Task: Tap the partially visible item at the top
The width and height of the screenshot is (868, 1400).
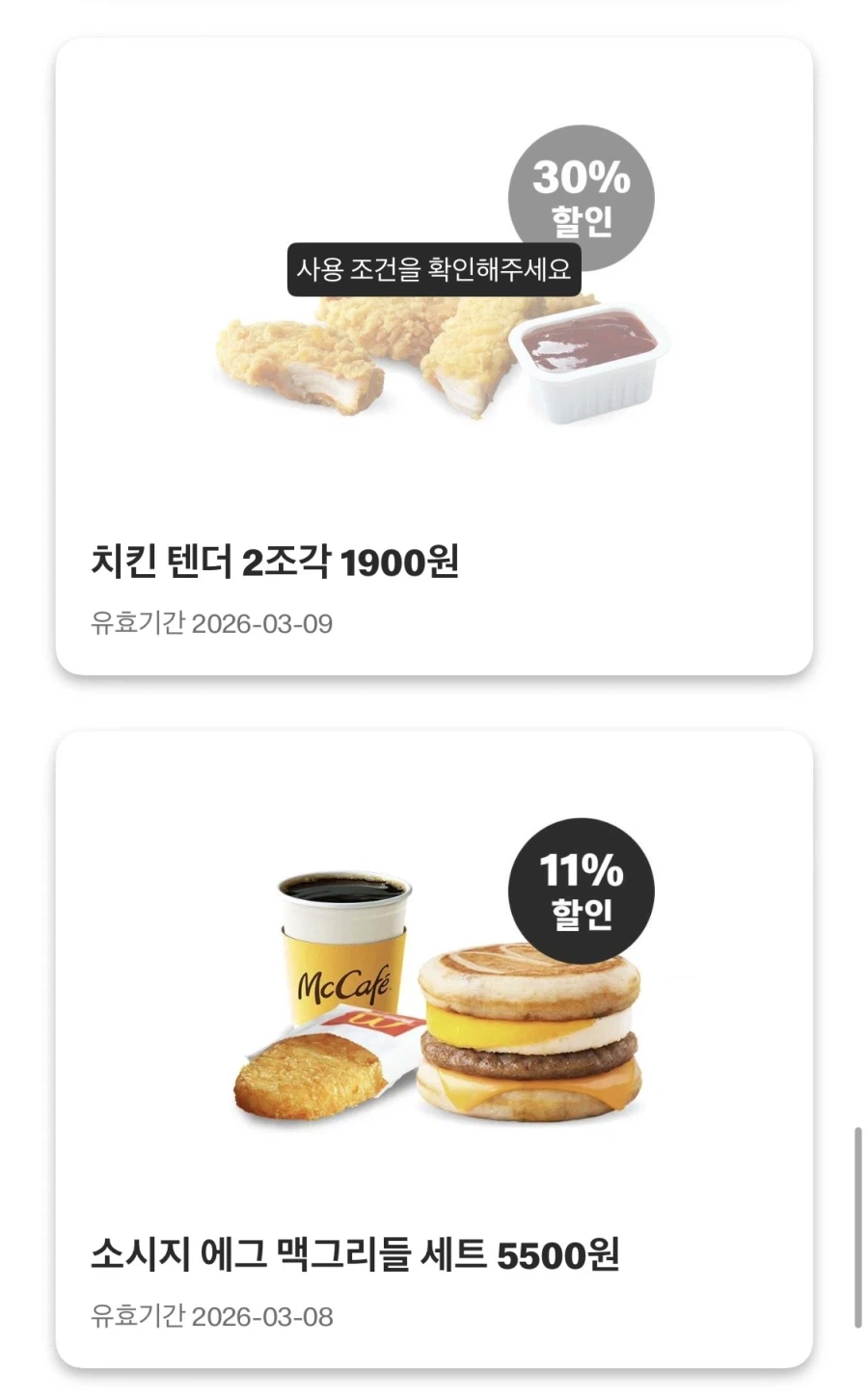Action: point(434,10)
